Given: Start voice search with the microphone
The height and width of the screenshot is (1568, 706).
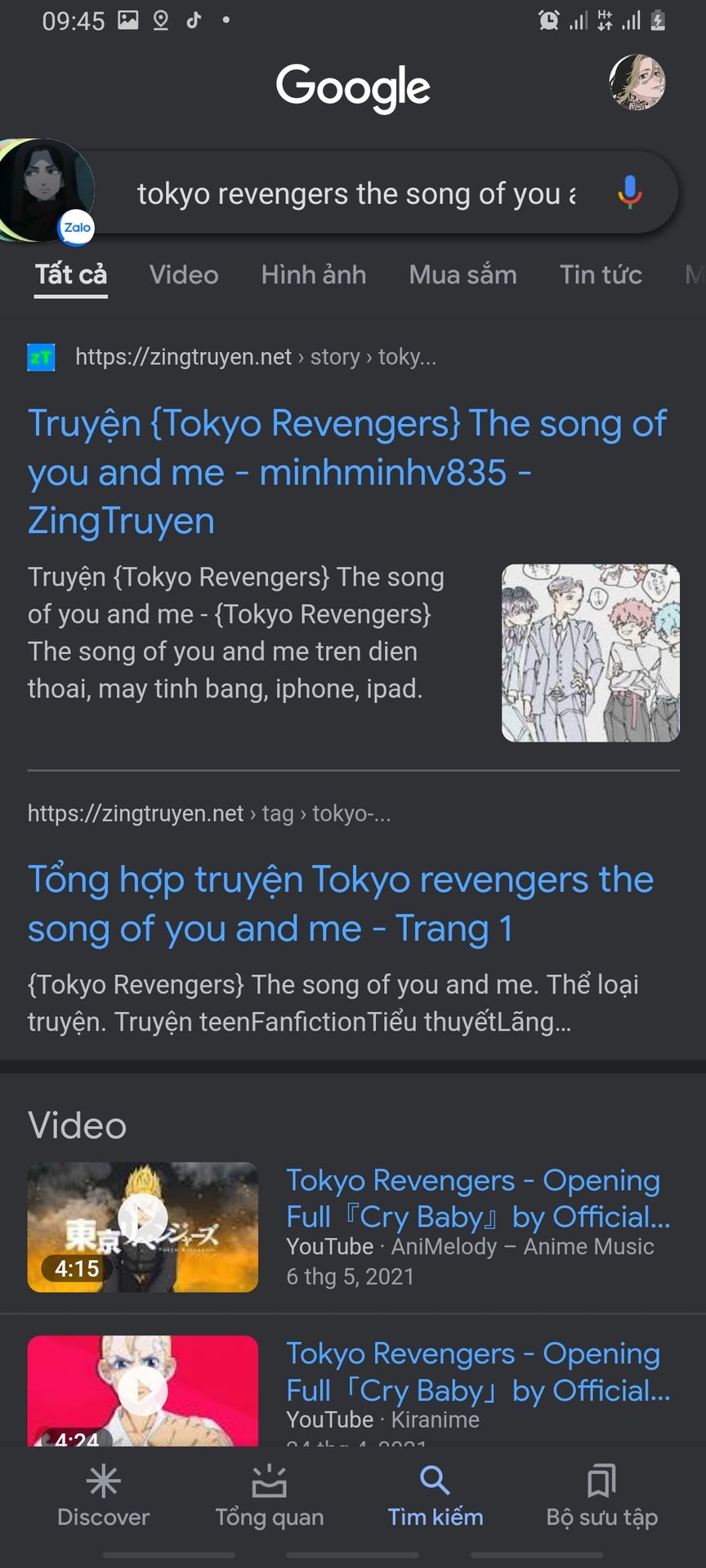Looking at the screenshot, I should (629, 193).
